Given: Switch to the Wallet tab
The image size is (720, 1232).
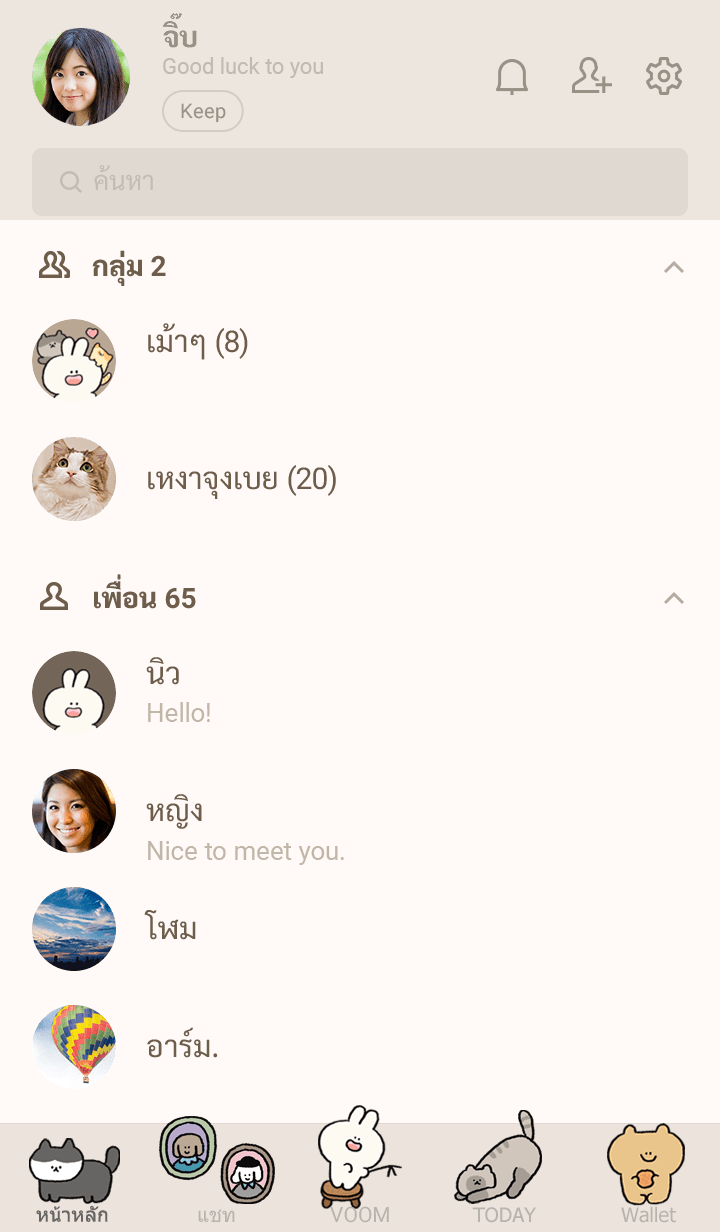Looking at the screenshot, I should [x=648, y=1178].
